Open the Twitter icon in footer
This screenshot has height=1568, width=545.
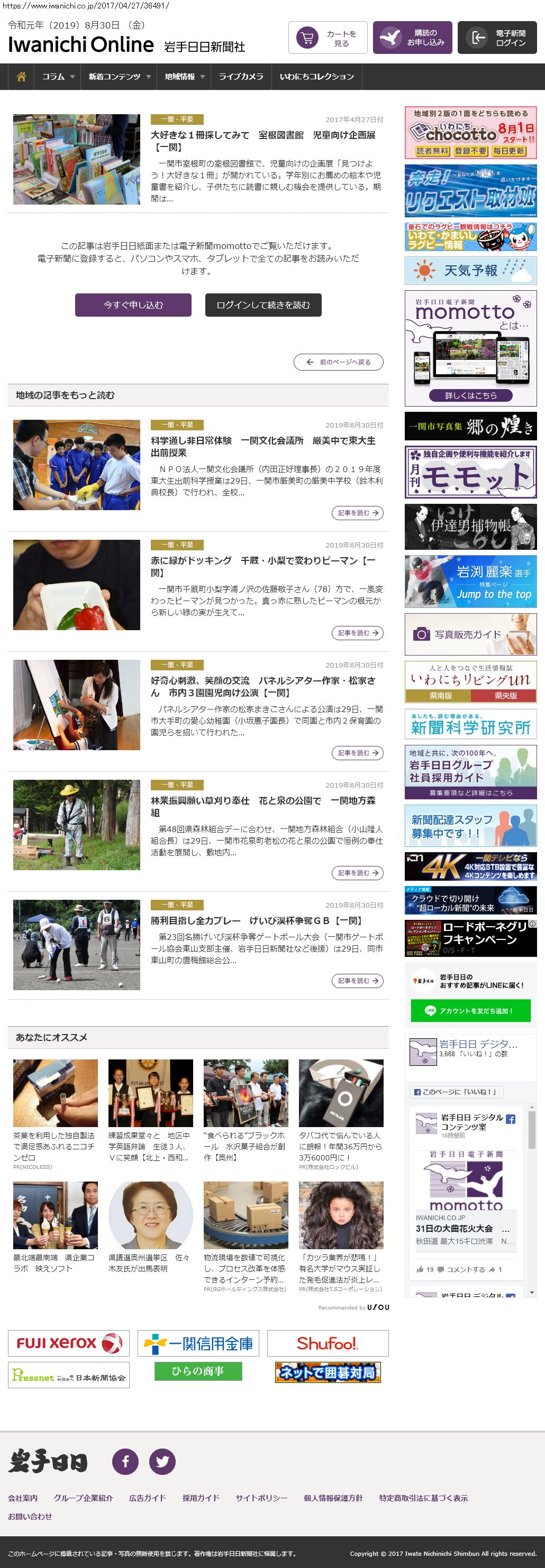[162, 1462]
